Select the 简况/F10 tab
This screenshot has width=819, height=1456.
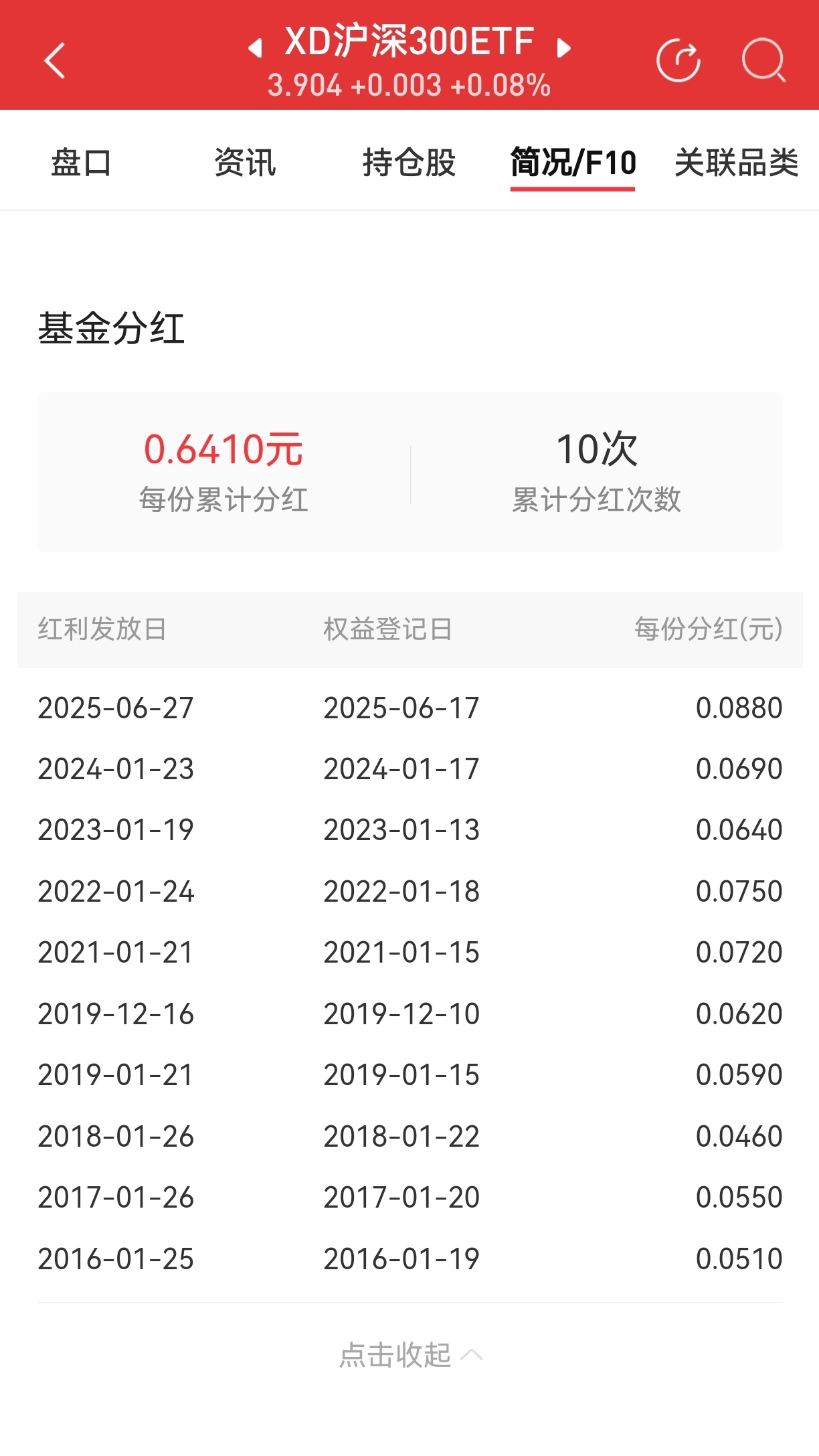[573, 163]
